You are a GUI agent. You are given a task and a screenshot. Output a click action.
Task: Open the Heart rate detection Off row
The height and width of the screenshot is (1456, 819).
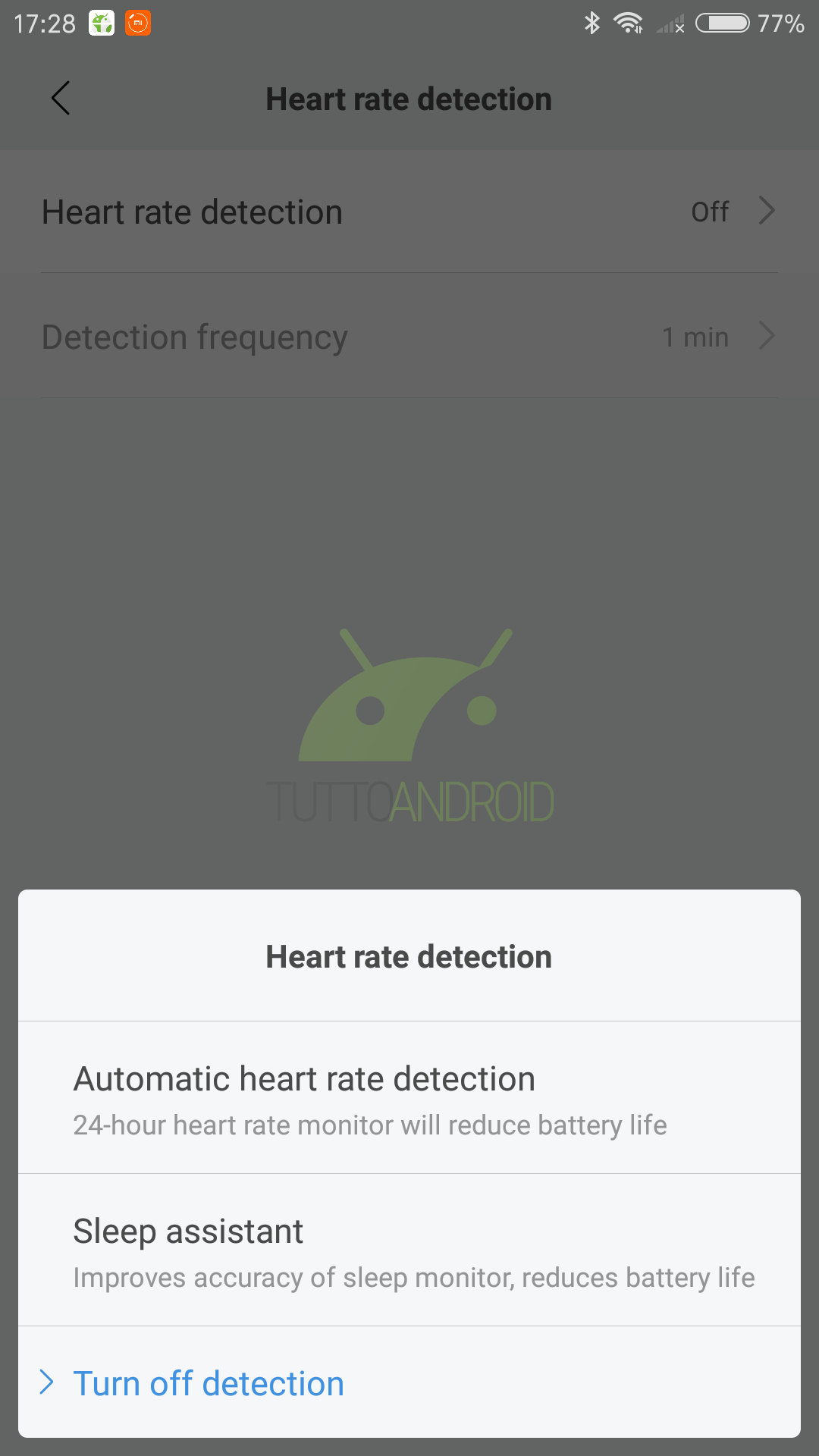(409, 212)
